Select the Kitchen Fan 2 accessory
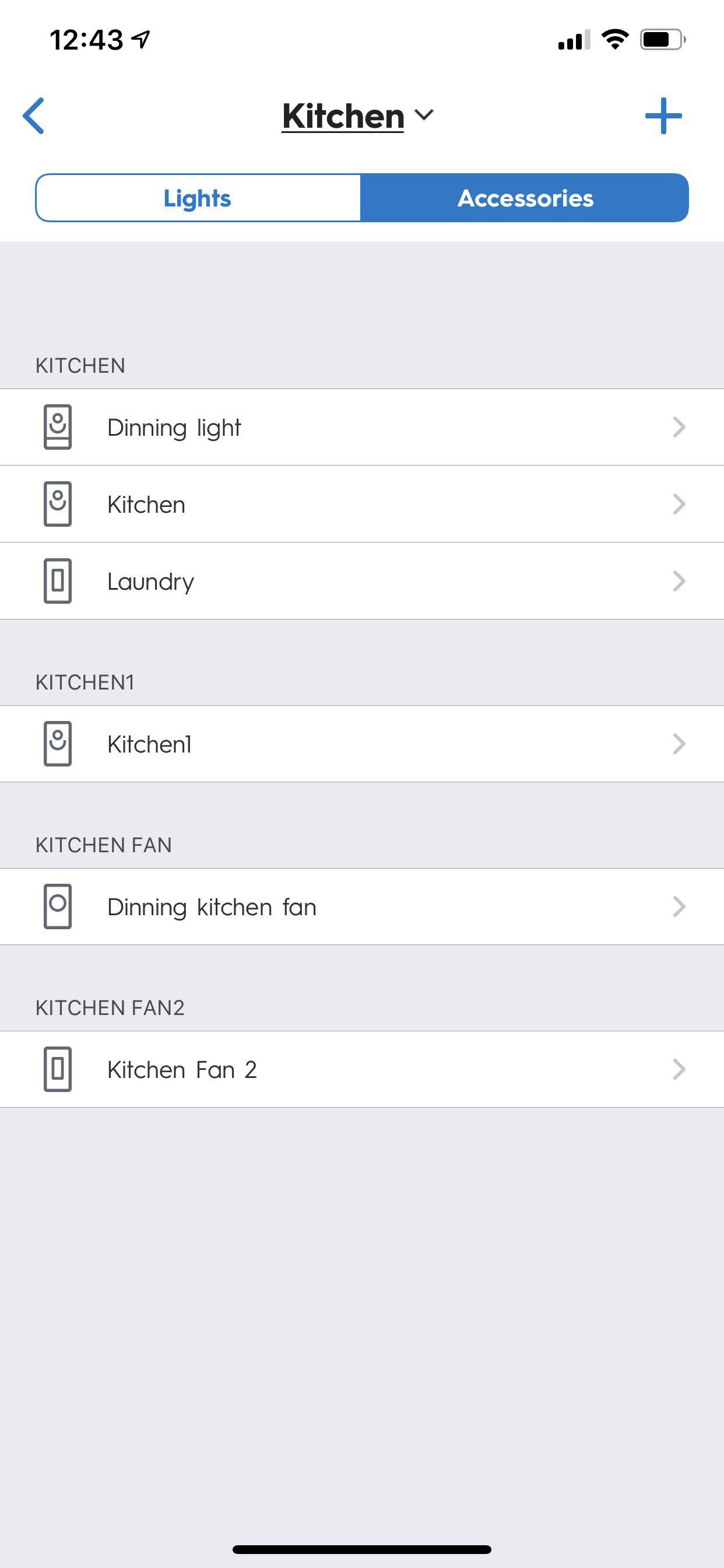The height and width of the screenshot is (1568, 724). [361, 1069]
